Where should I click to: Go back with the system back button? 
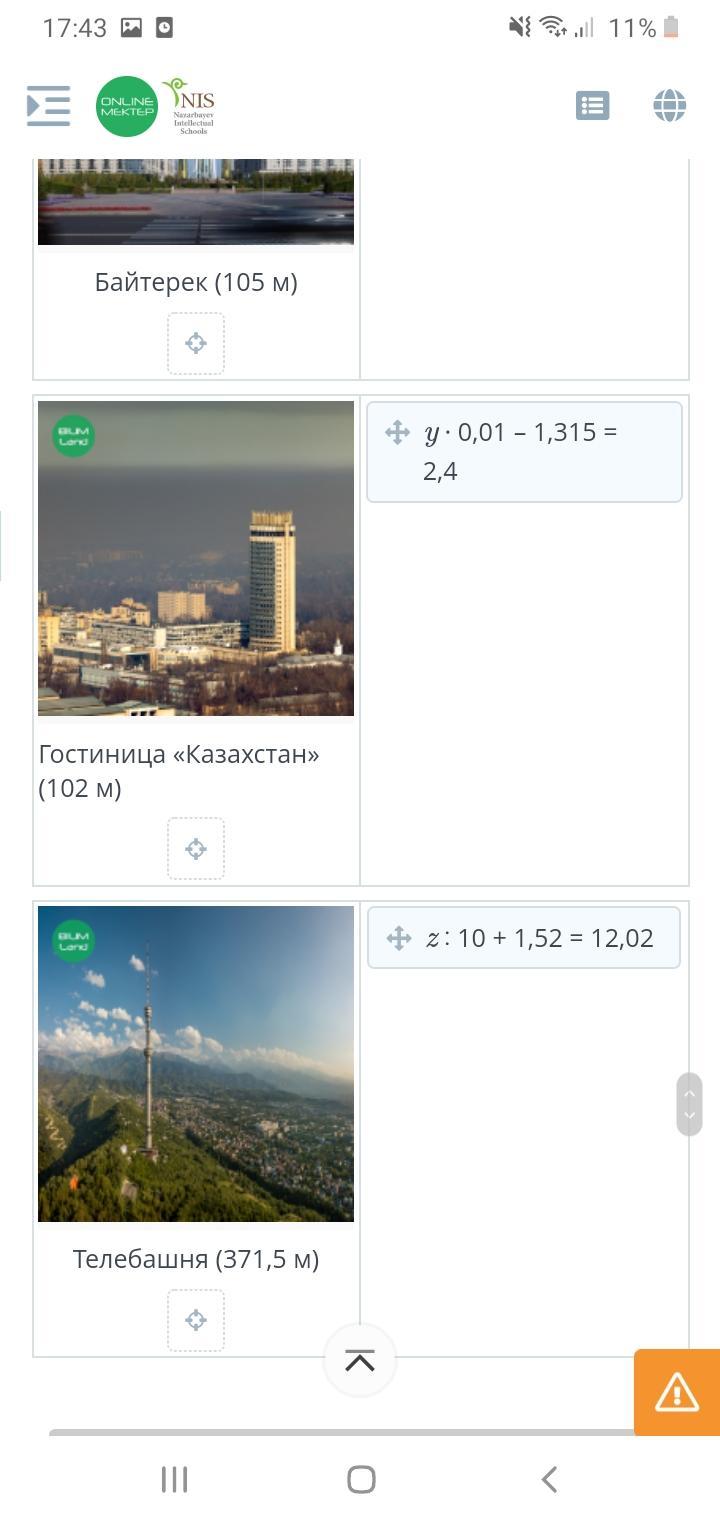click(548, 1479)
